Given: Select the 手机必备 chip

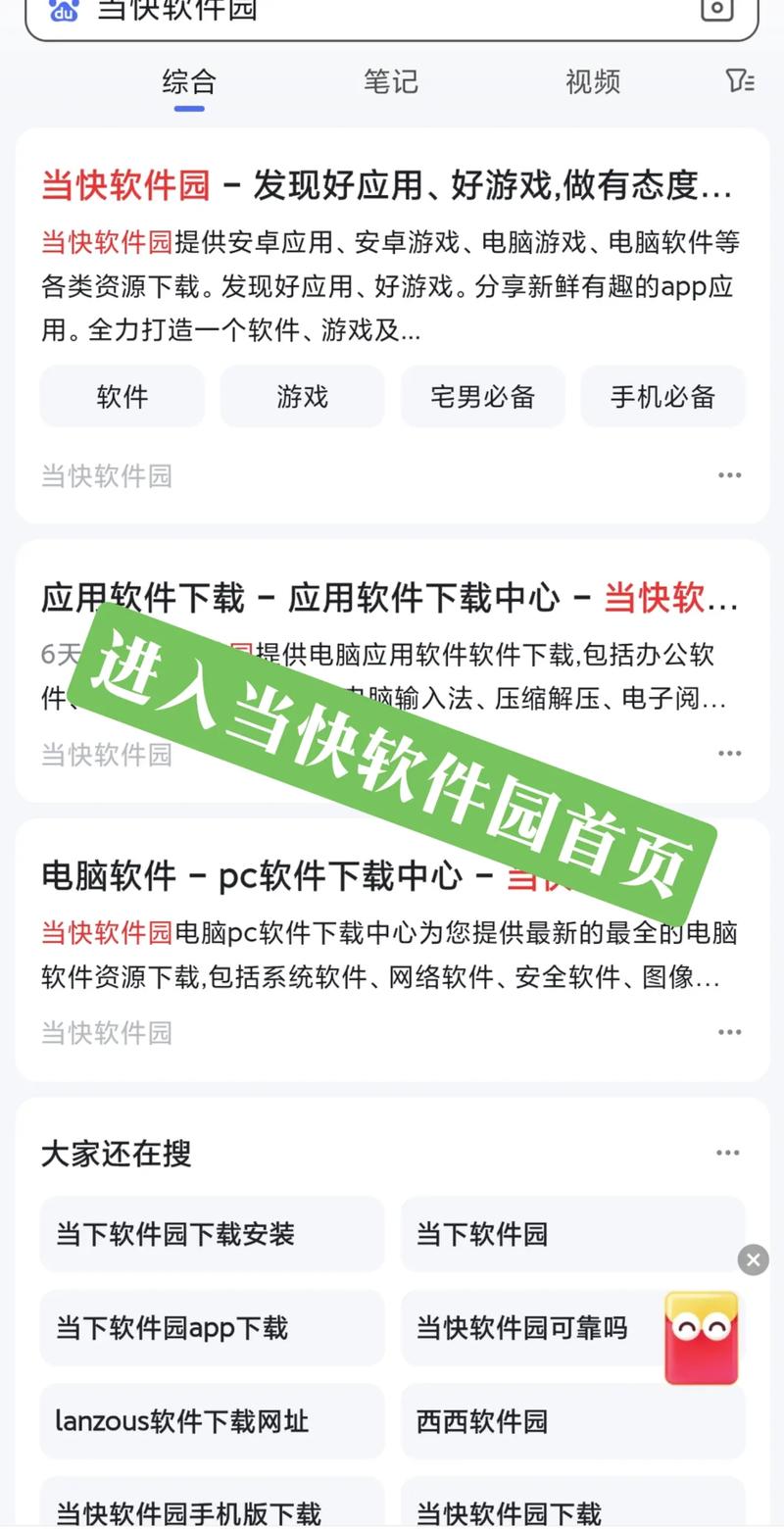Looking at the screenshot, I should coord(662,396).
